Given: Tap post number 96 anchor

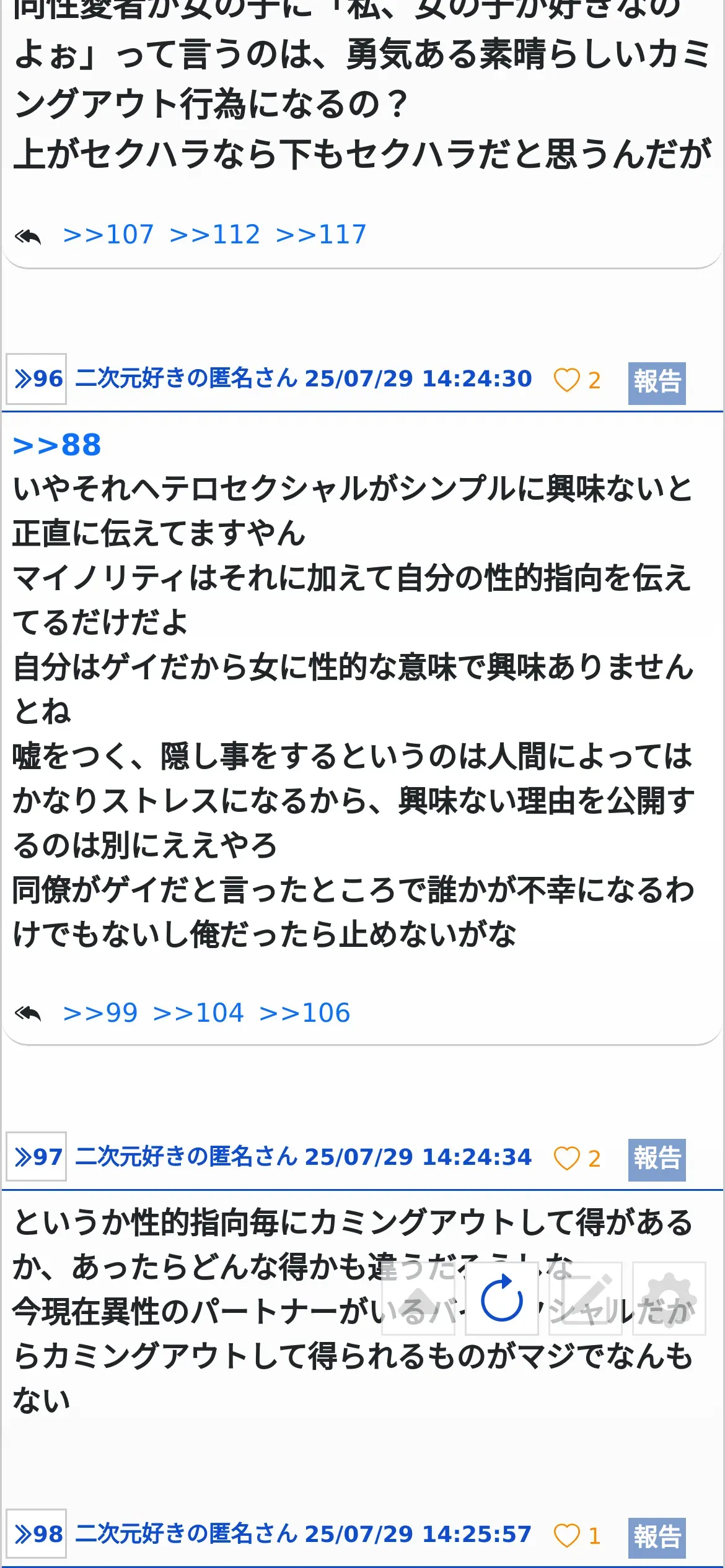Looking at the screenshot, I should [x=37, y=379].
